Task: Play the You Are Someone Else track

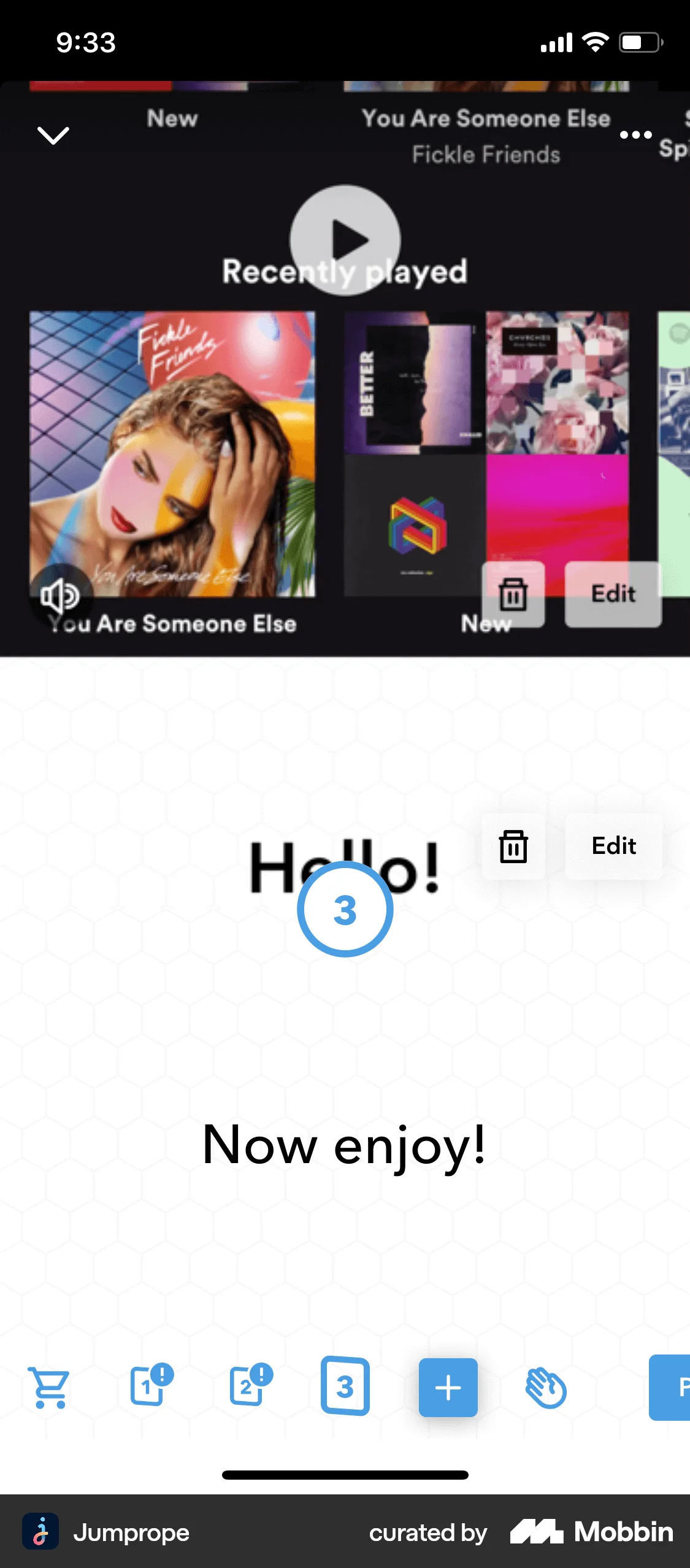Action: [345, 240]
